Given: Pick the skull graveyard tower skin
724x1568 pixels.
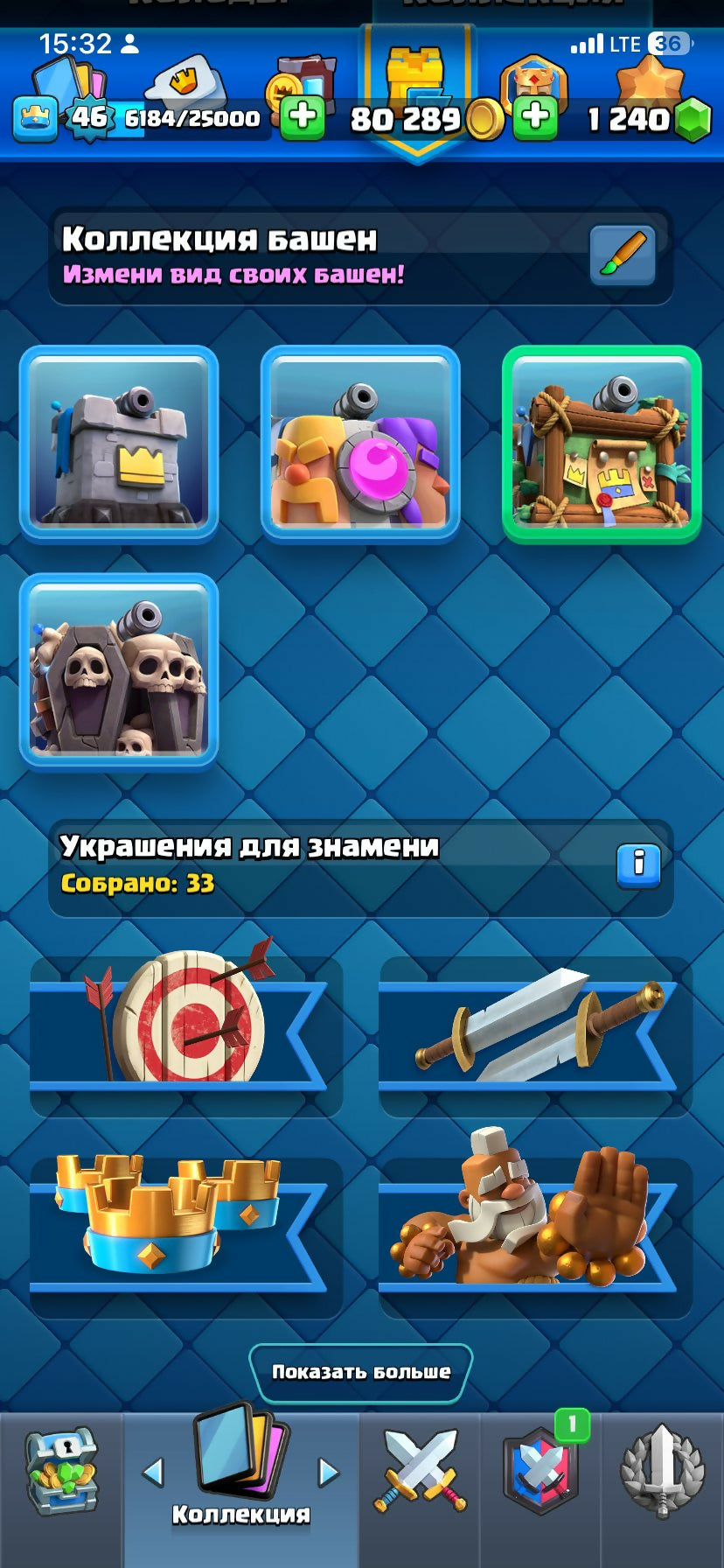Looking at the screenshot, I should point(119,670).
